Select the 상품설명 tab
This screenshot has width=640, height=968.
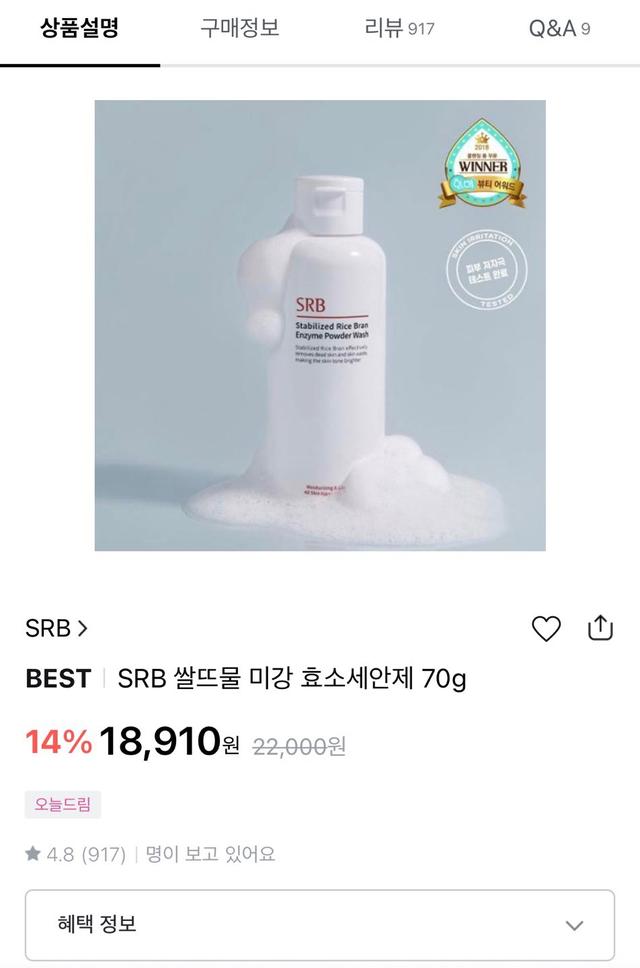(80, 28)
